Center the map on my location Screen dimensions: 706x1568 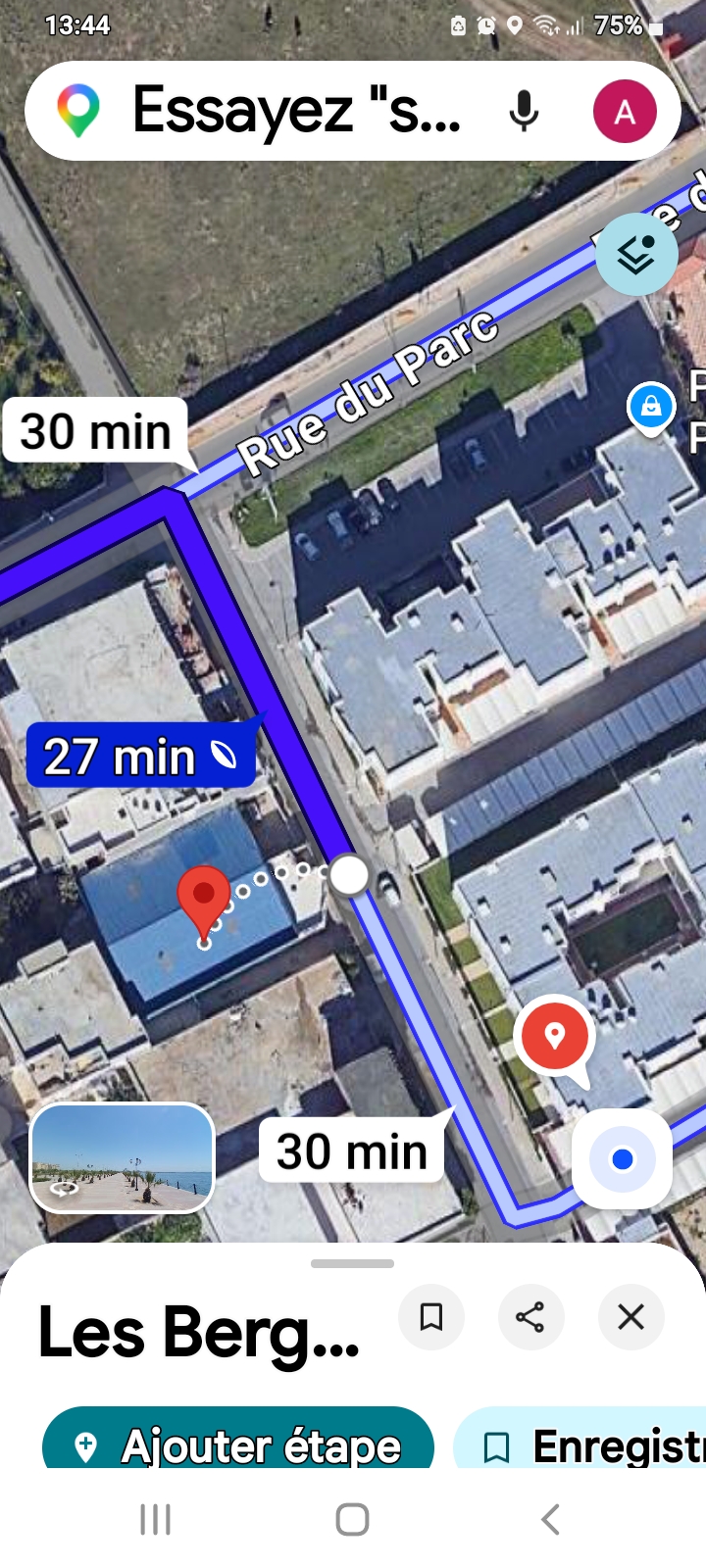click(622, 1159)
